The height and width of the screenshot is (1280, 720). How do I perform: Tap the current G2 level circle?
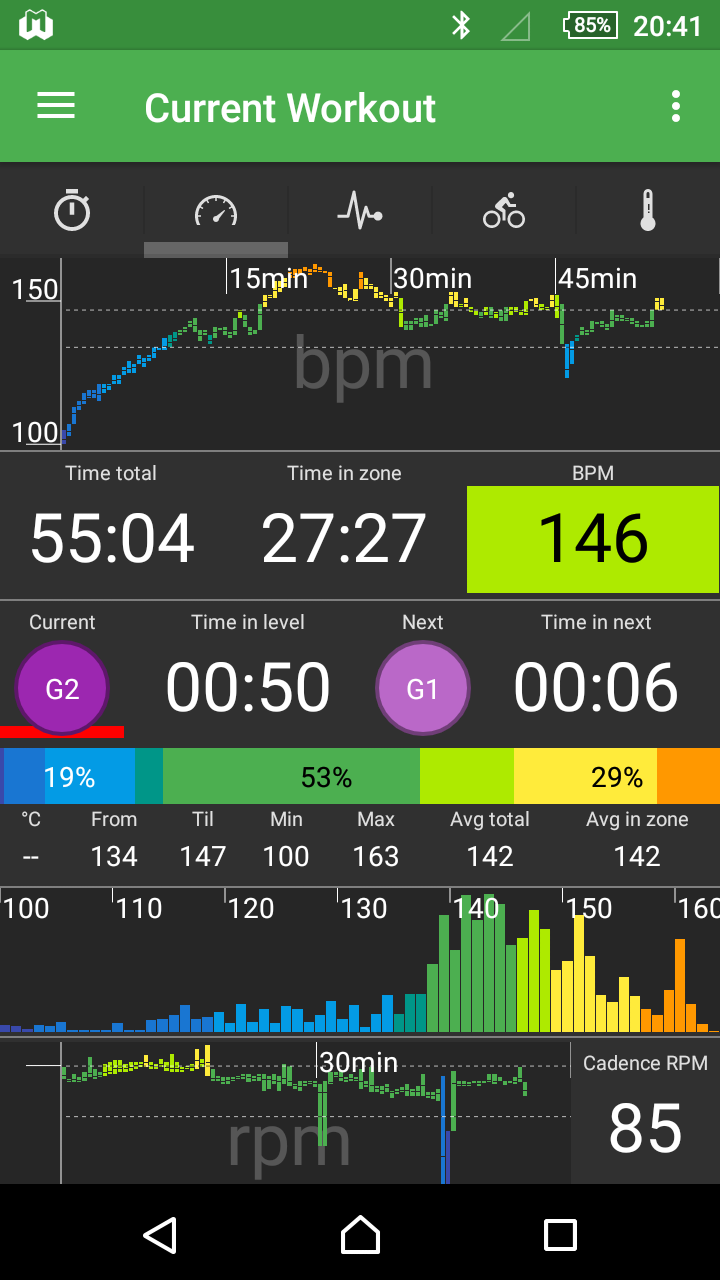tap(62, 688)
